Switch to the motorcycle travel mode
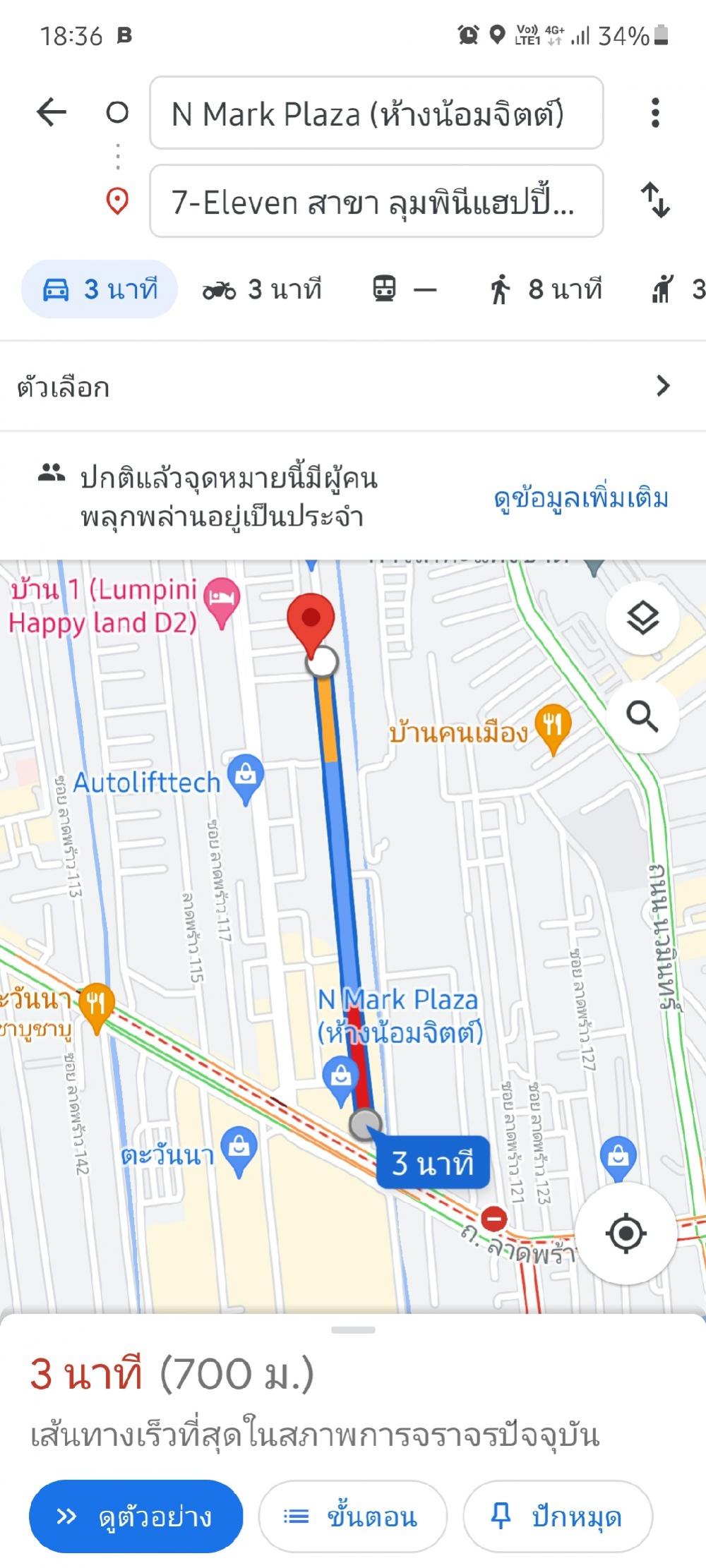This screenshot has height=1568, width=706. pos(262,289)
